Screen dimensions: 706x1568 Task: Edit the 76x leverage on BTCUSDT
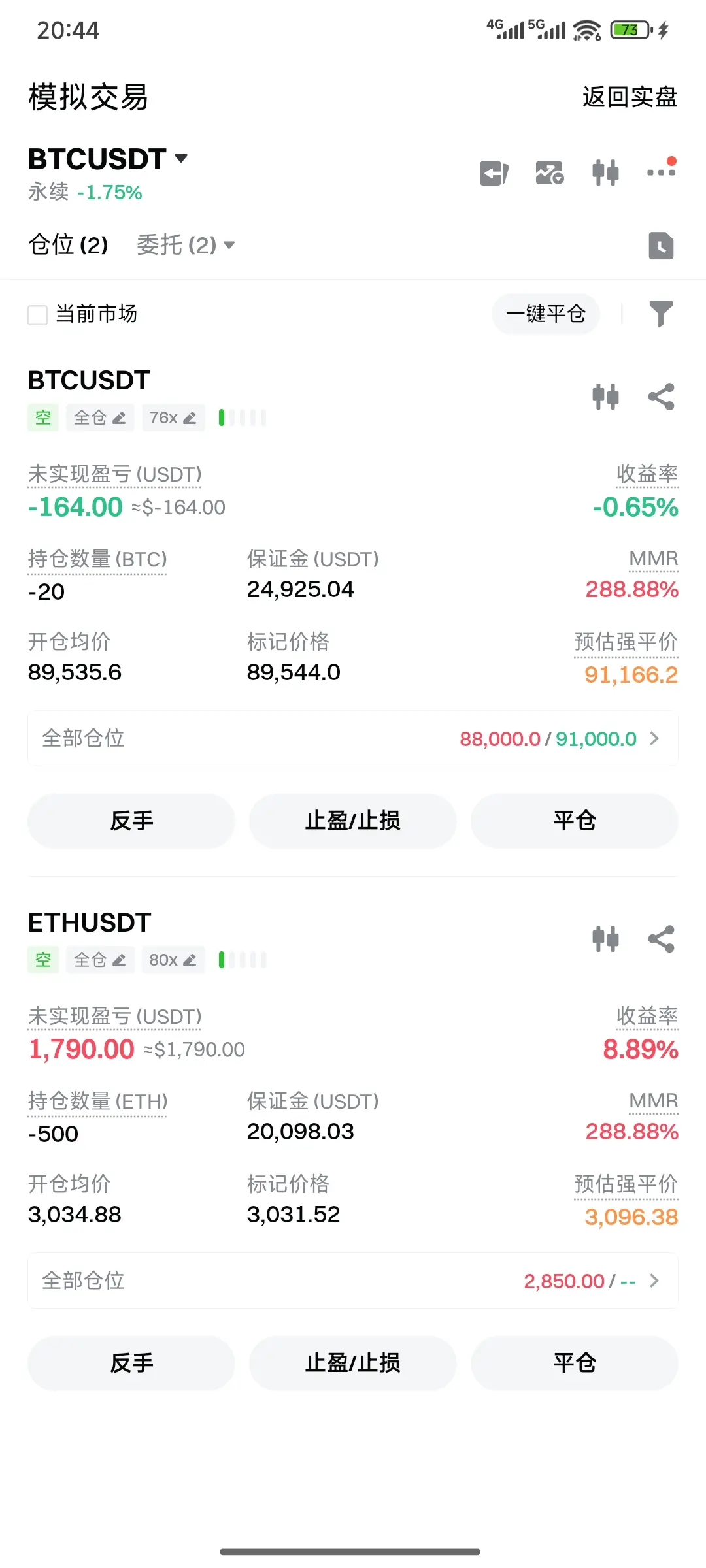[173, 417]
